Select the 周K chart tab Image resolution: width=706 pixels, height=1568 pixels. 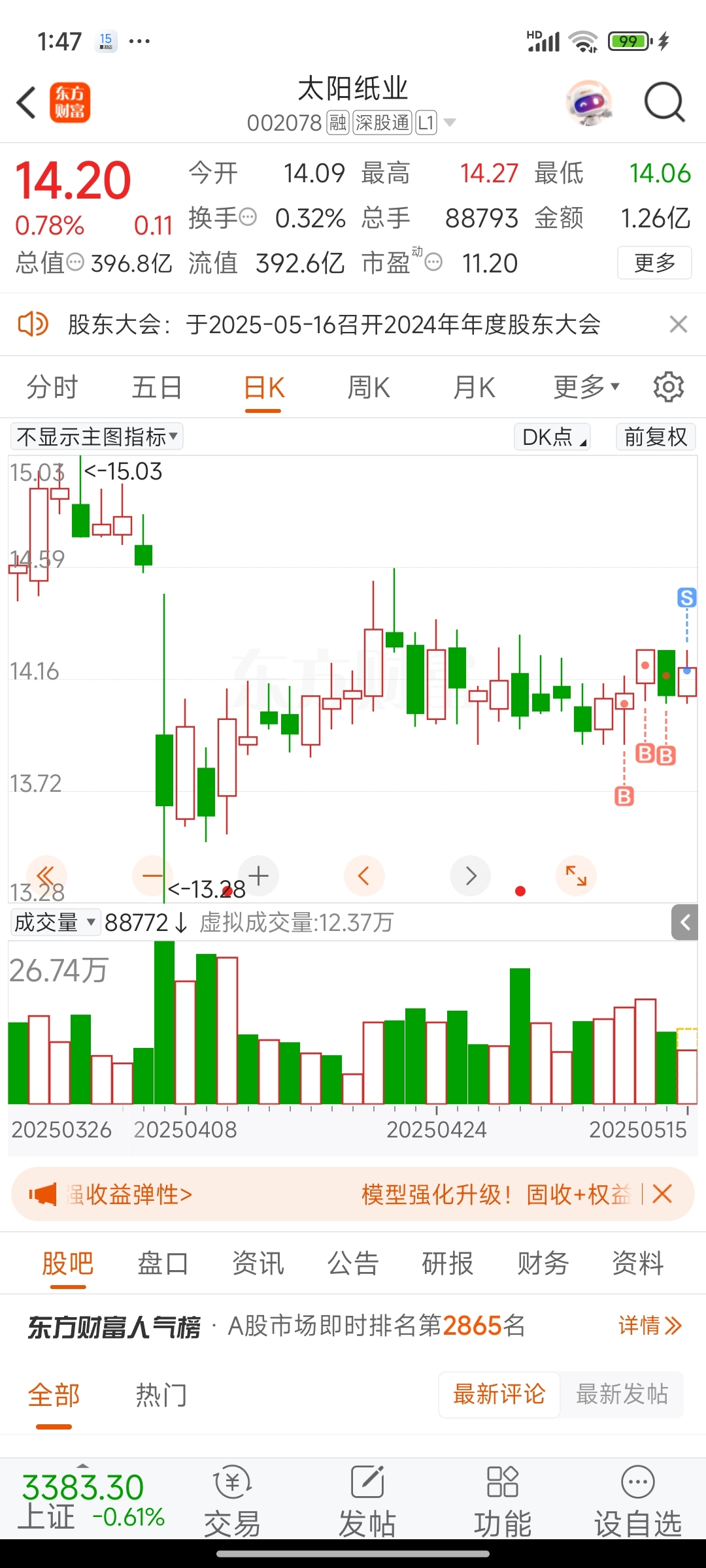pyautogui.click(x=368, y=387)
